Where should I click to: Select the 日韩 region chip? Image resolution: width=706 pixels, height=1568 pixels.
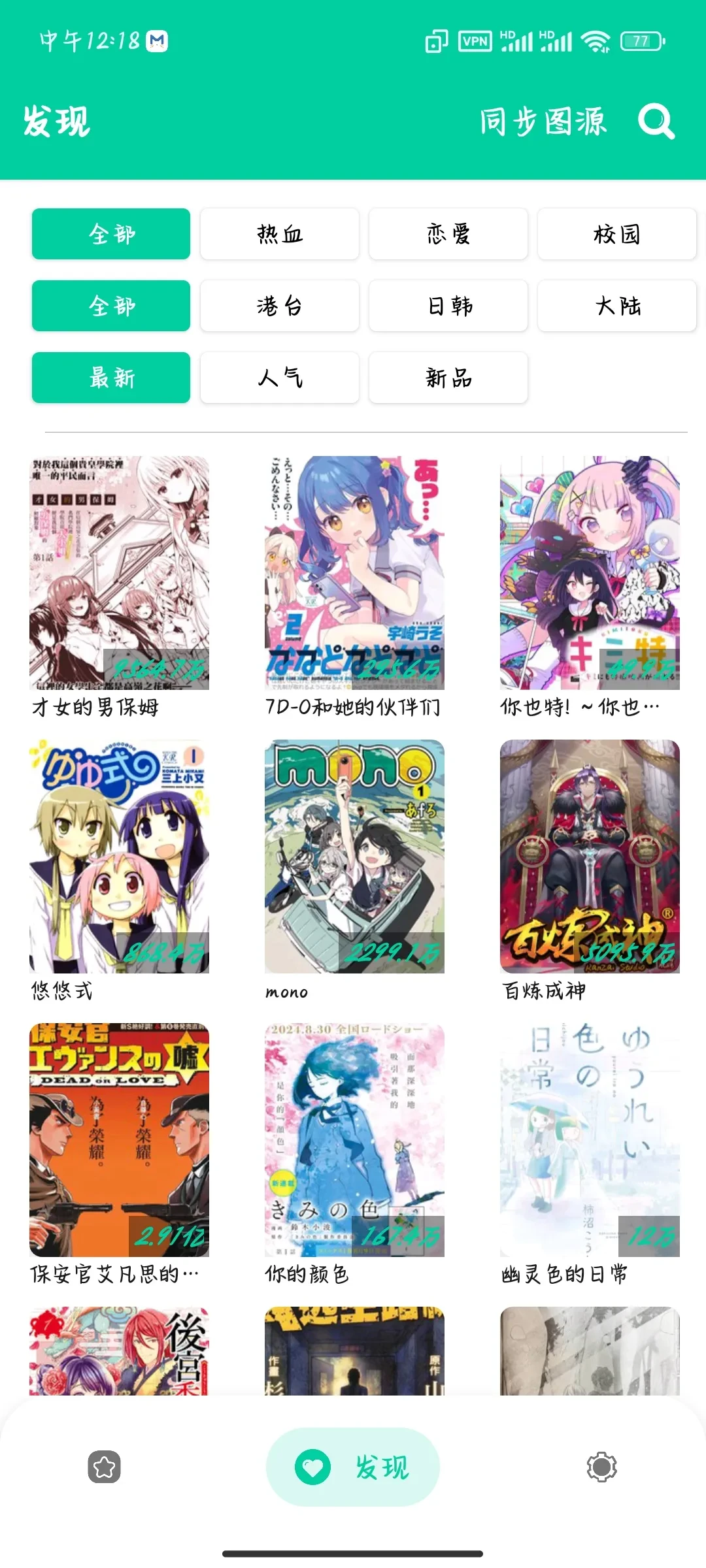(448, 306)
